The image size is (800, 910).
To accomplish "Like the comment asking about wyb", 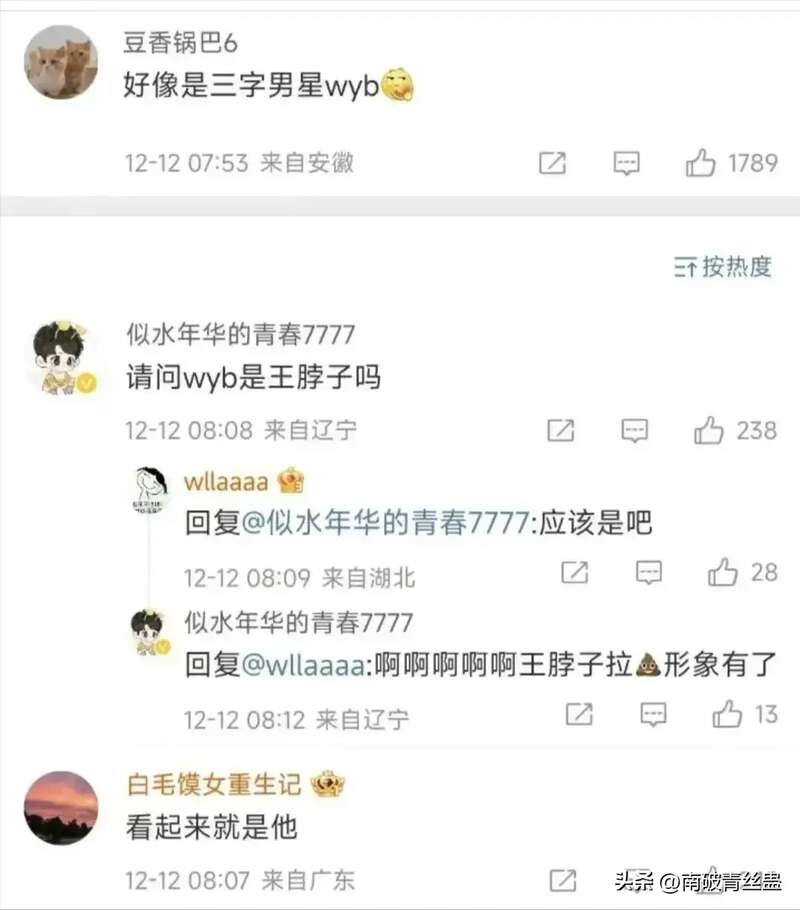I will [x=709, y=431].
